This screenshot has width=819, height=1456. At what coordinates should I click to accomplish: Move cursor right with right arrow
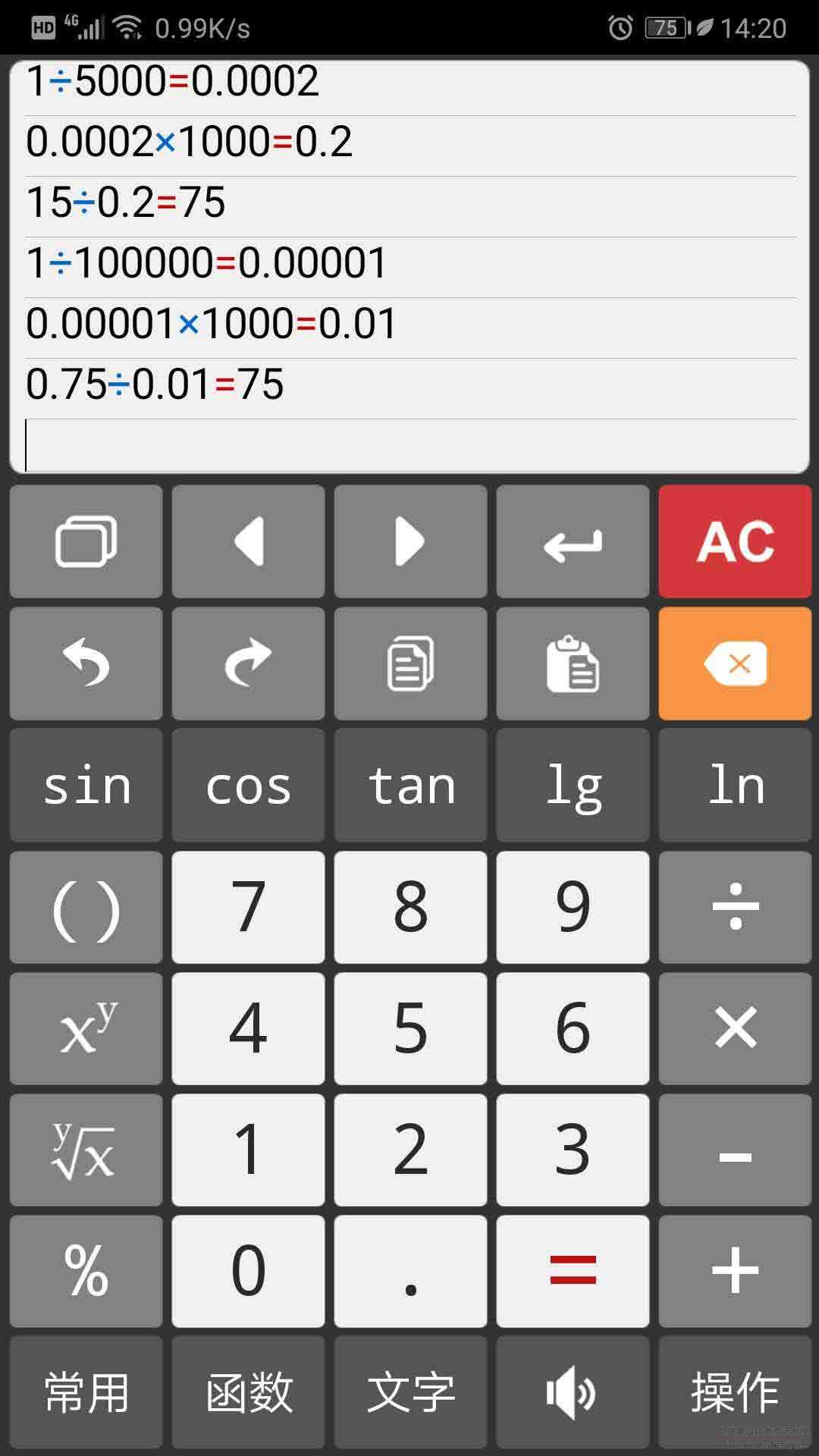(410, 541)
